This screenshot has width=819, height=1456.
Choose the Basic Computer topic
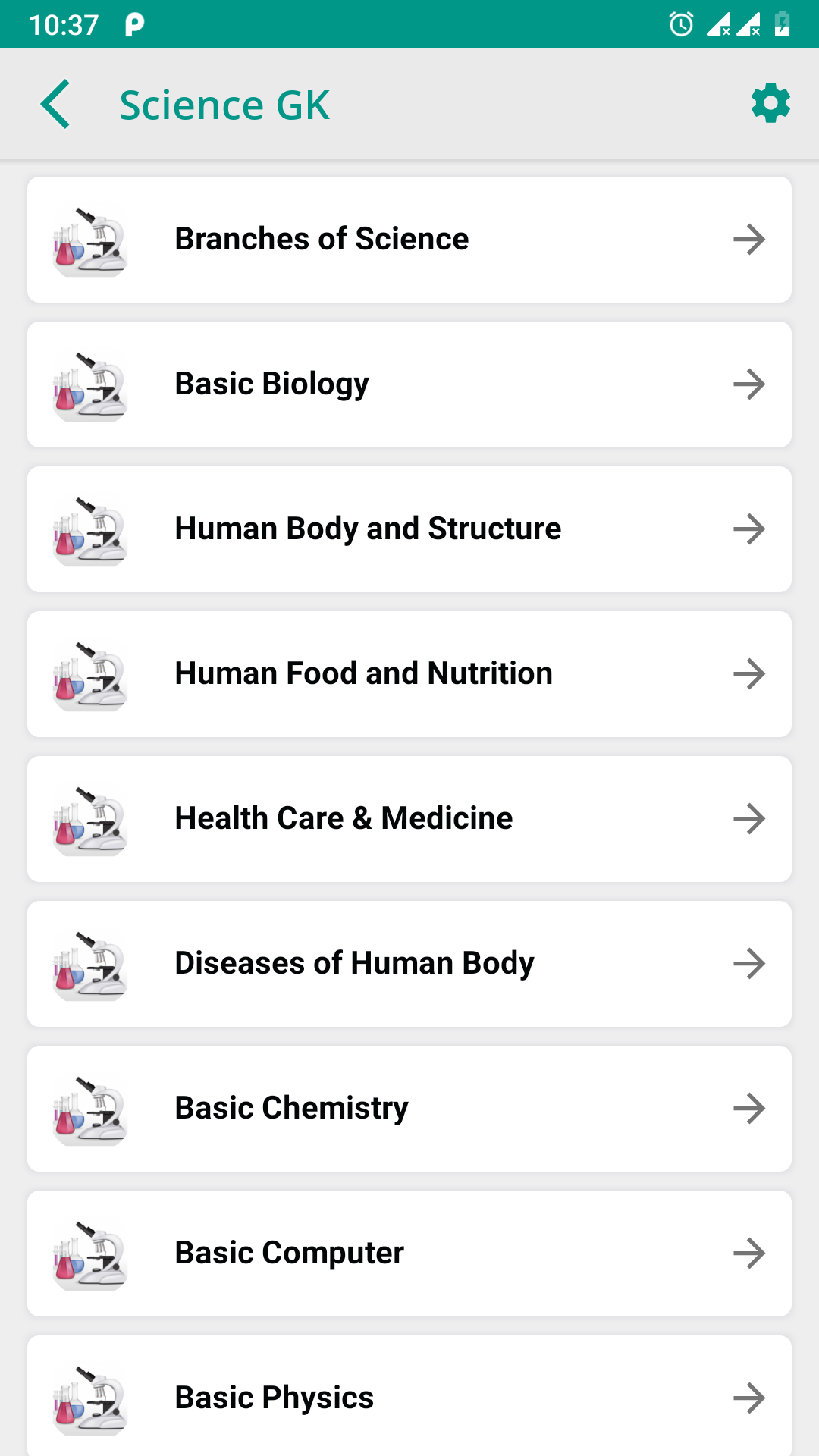click(x=409, y=1254)
